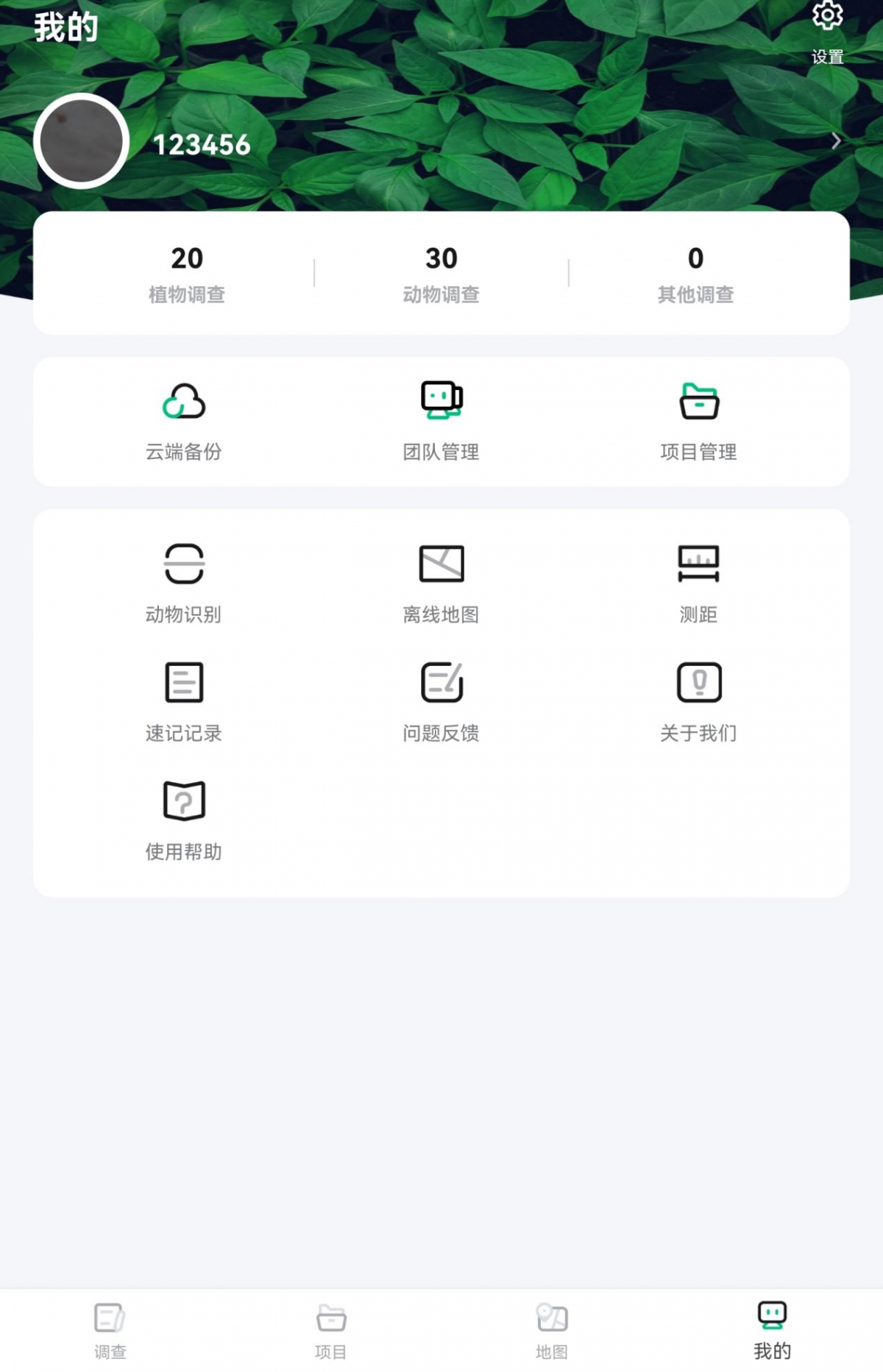Open 团队管理
Screen dimensions: 883x1372
pyautogui.click(x=441, y=421)
